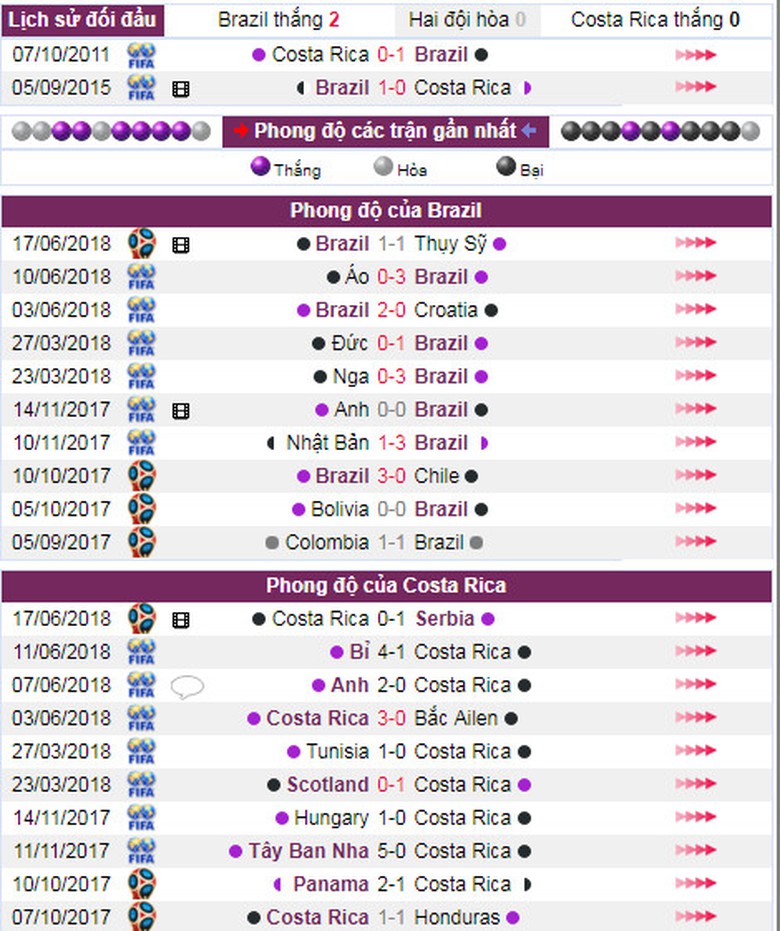Open details arrows for Costa Rica 1-1 Honduras
780x931 pixels.
point(695,917)
